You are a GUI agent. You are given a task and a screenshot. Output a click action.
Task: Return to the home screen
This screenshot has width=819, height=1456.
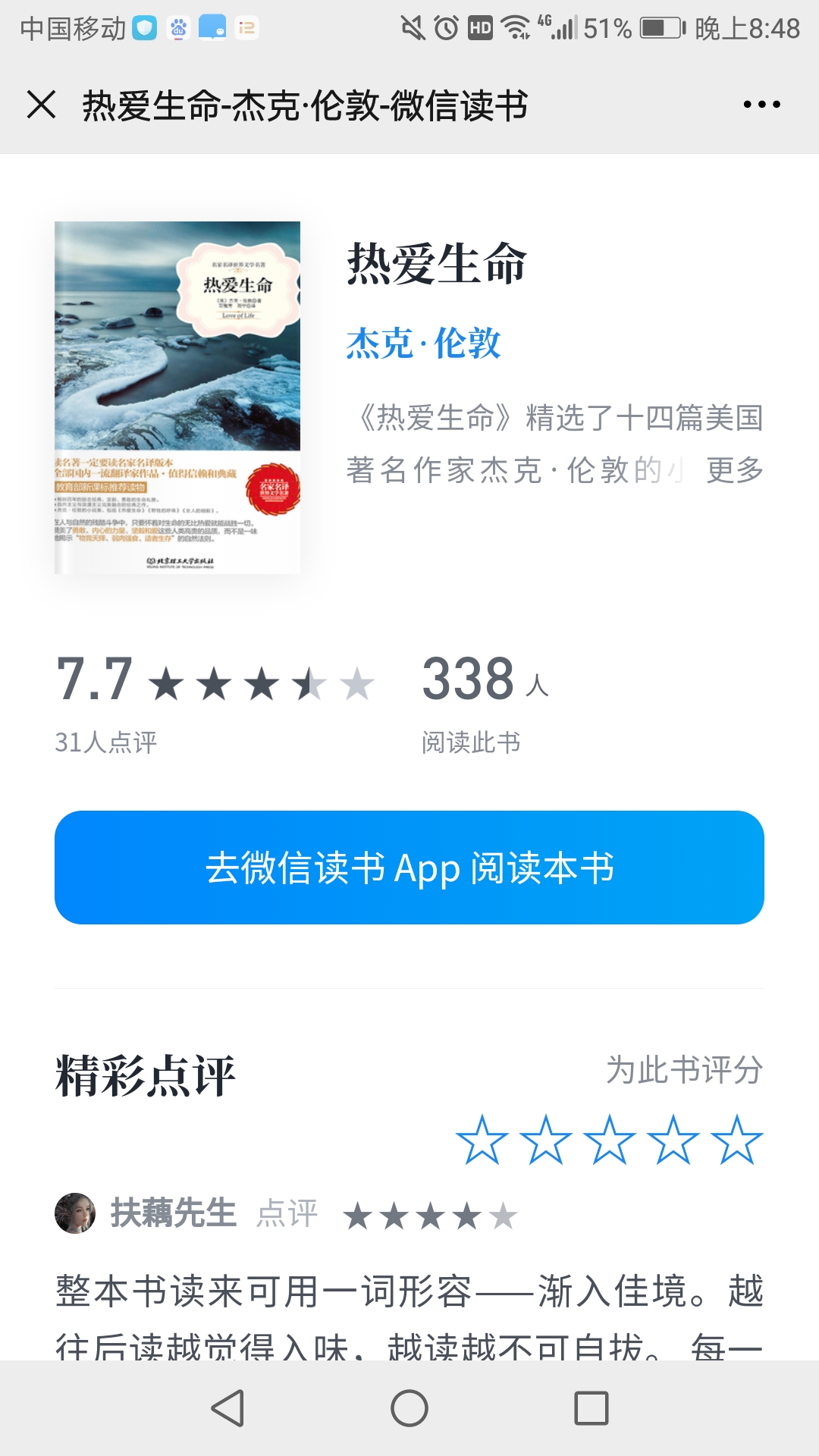click(409, 1408)
